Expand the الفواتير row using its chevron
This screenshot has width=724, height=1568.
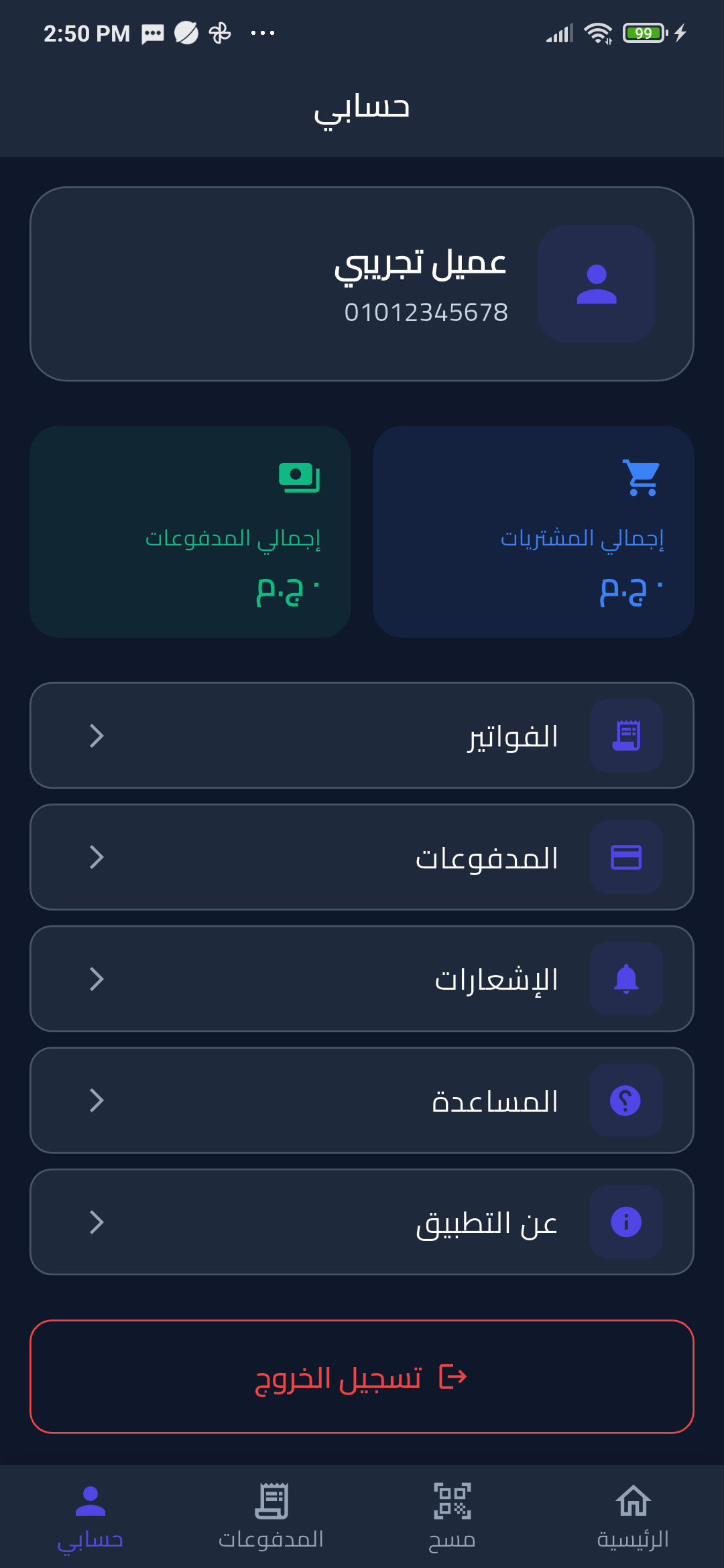tap(96, 735)
